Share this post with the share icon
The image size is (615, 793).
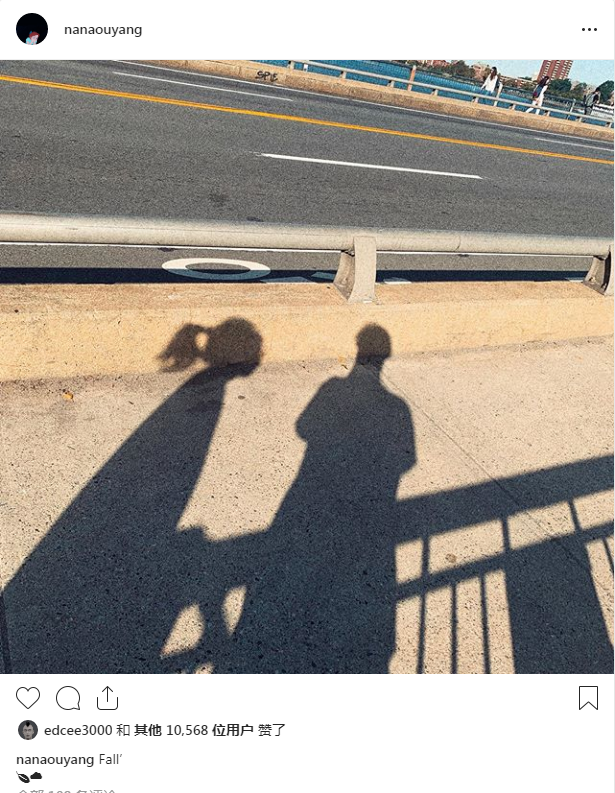tap(107, 698)
